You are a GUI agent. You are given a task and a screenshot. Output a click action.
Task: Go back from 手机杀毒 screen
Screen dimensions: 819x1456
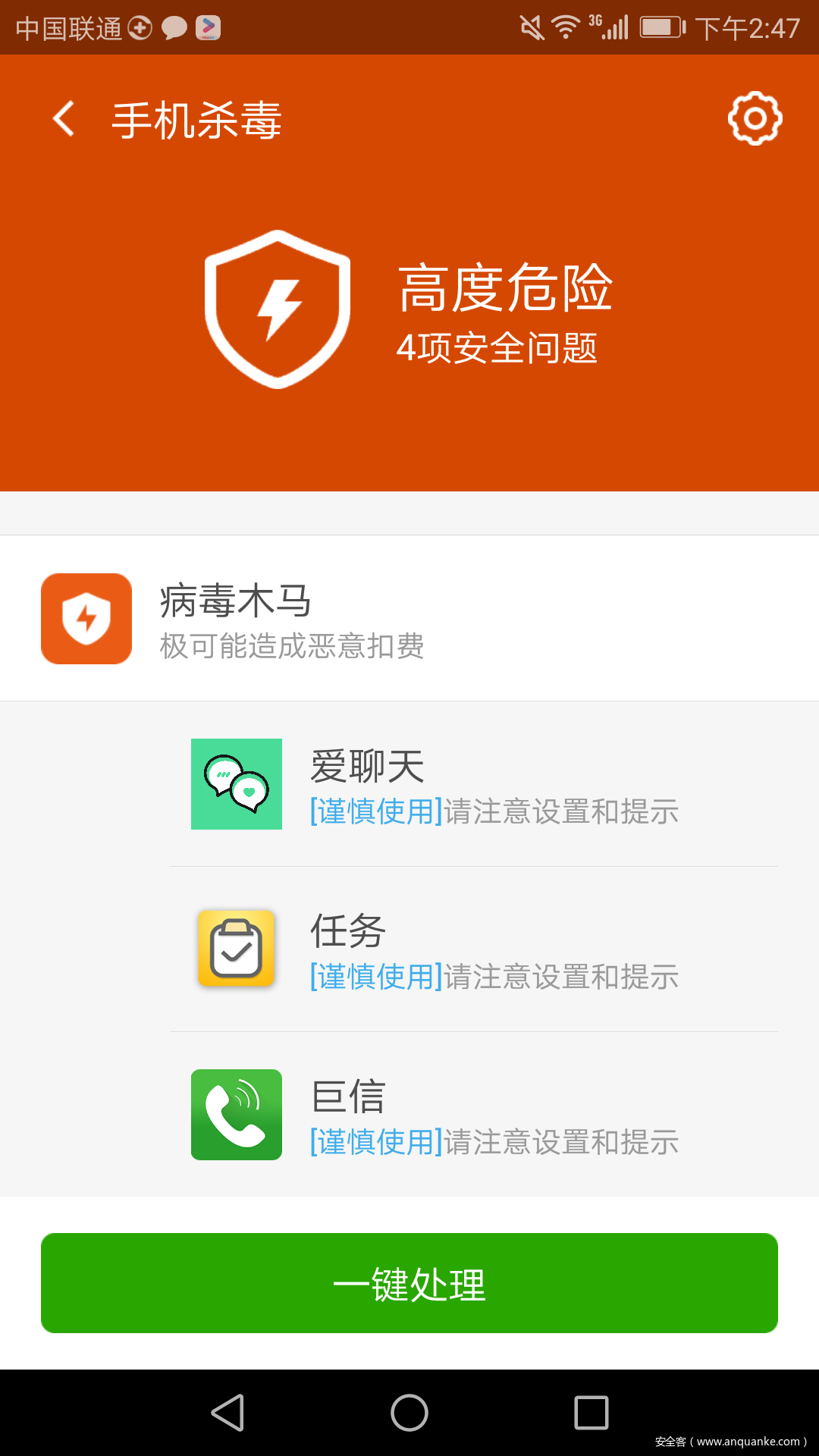[64, 119]
